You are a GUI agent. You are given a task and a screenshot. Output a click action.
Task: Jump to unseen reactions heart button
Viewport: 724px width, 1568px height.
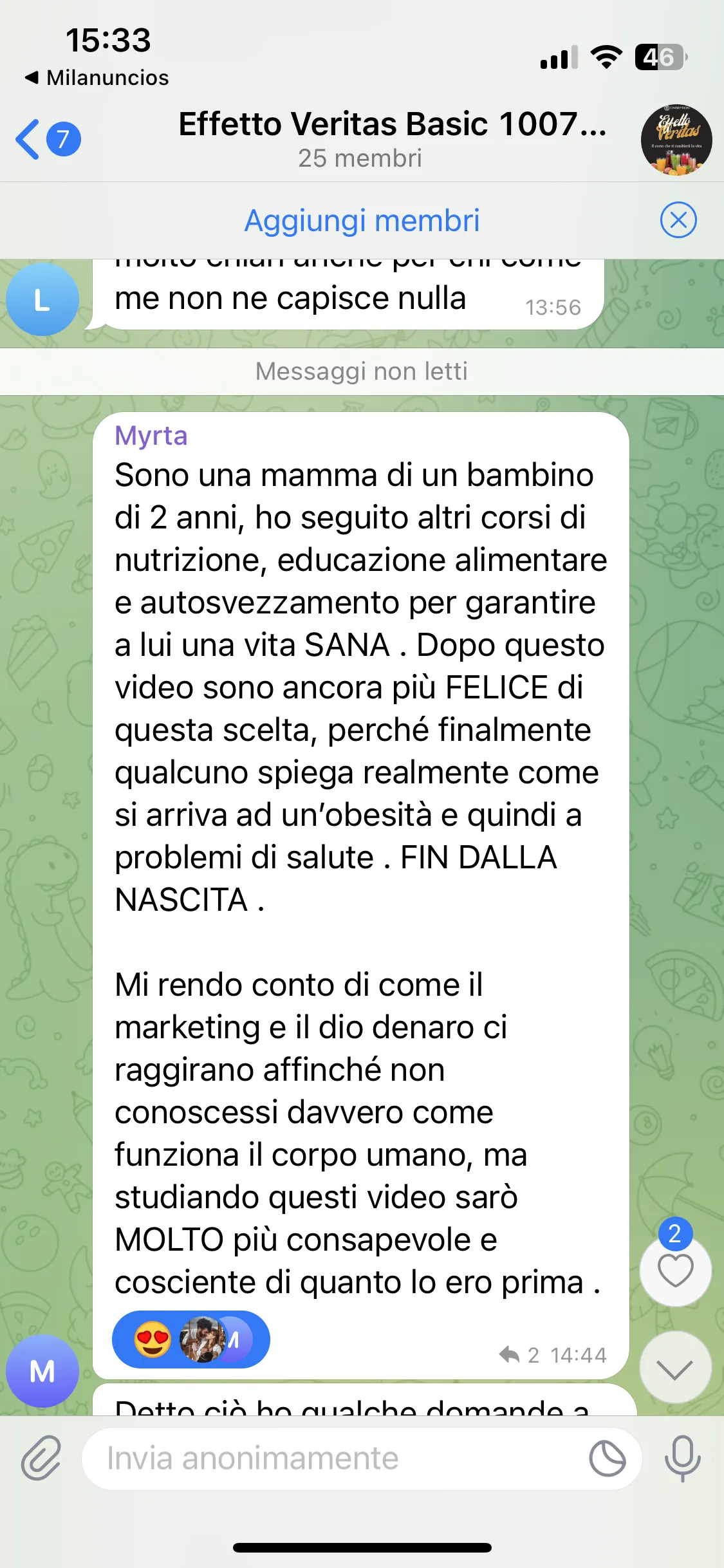675,1269
